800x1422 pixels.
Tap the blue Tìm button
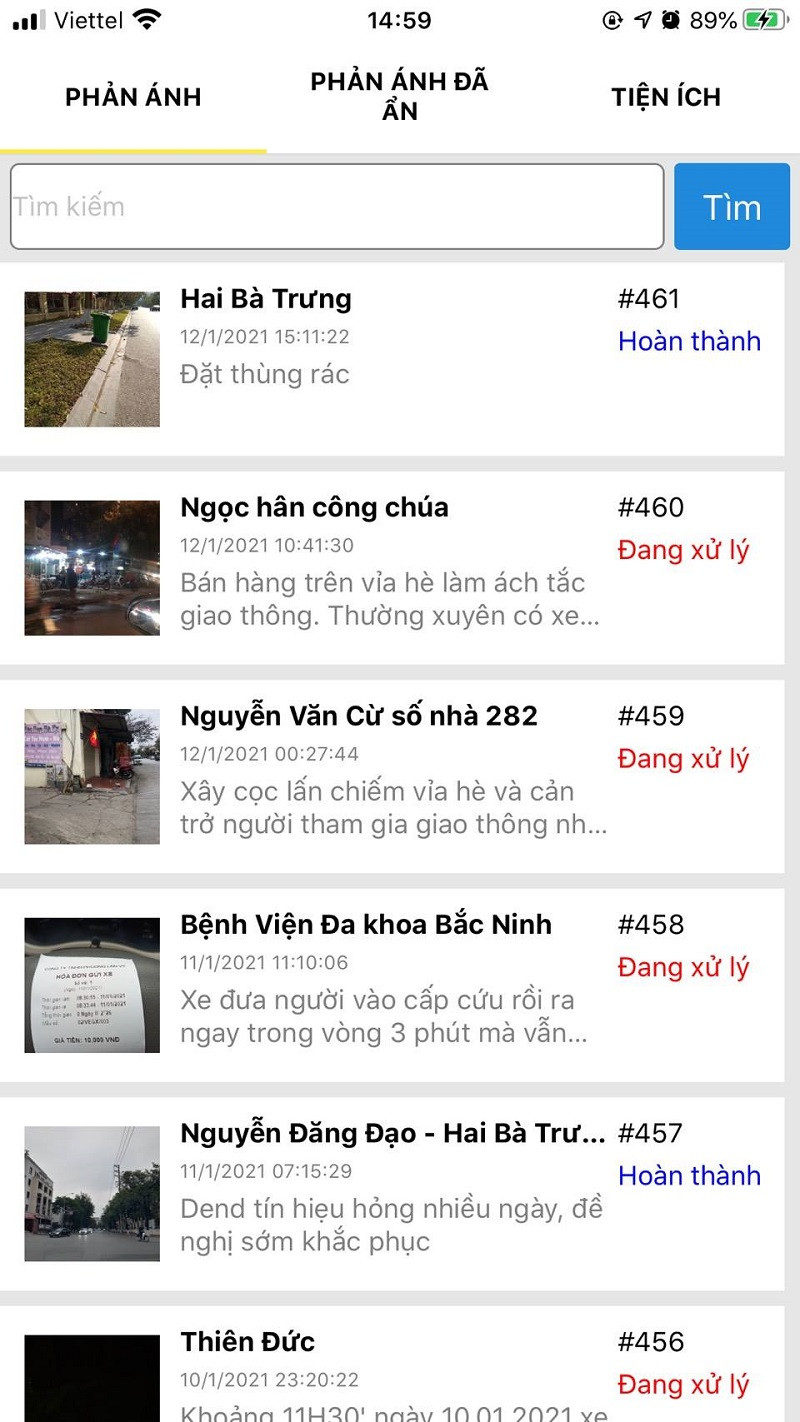tap(732, 207)
